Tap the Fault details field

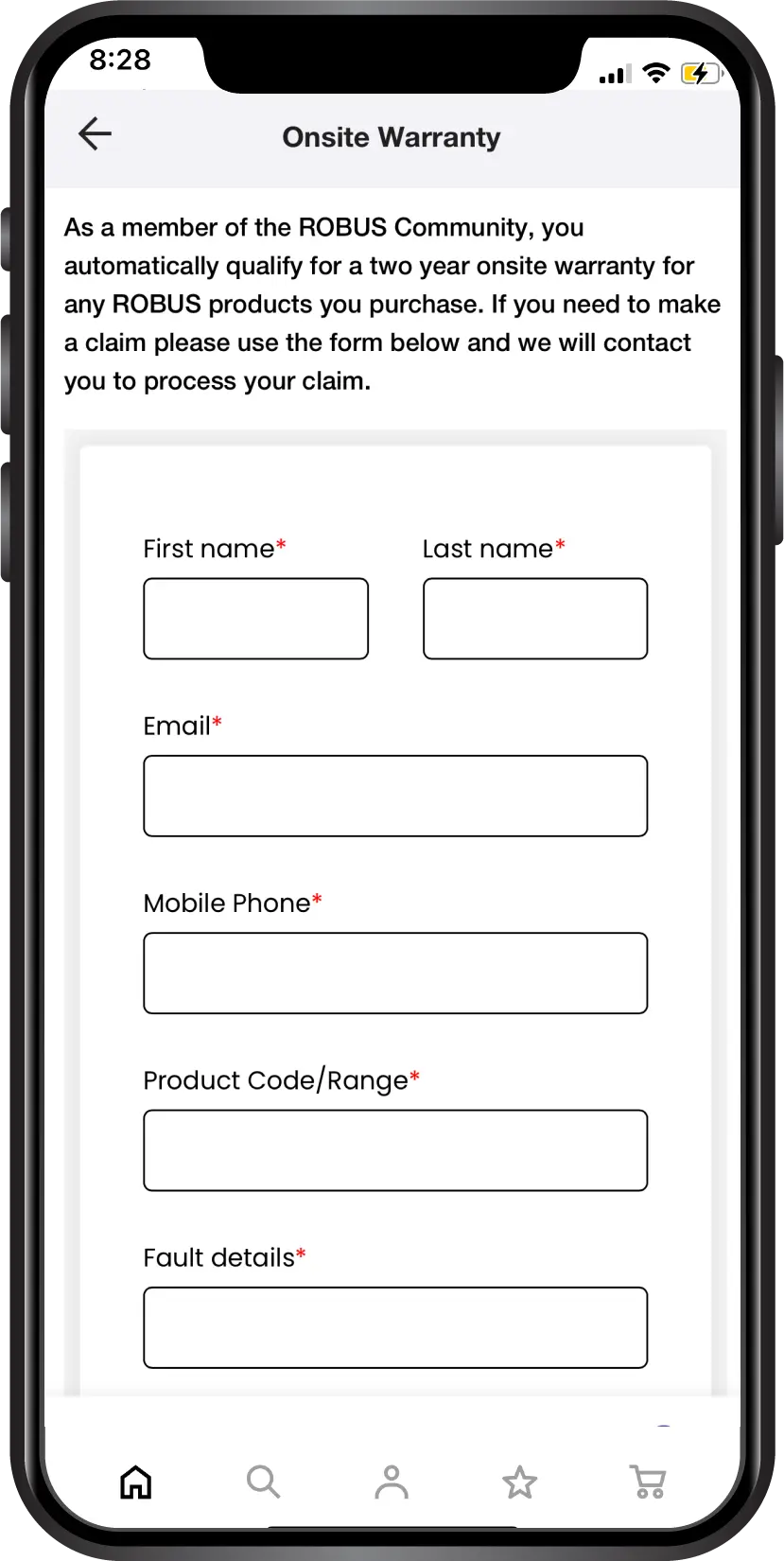[395, 1327]
